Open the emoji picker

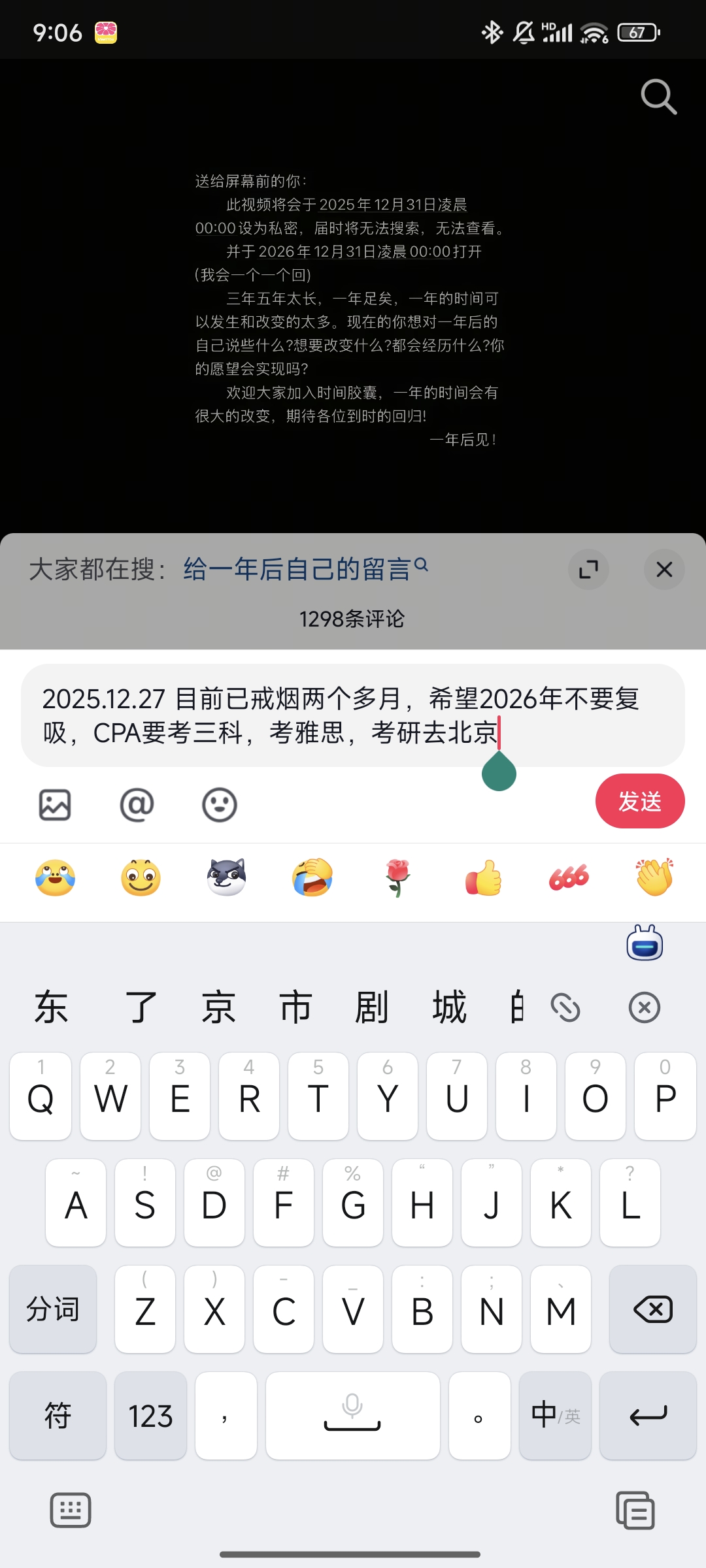[x=220, y=805]
